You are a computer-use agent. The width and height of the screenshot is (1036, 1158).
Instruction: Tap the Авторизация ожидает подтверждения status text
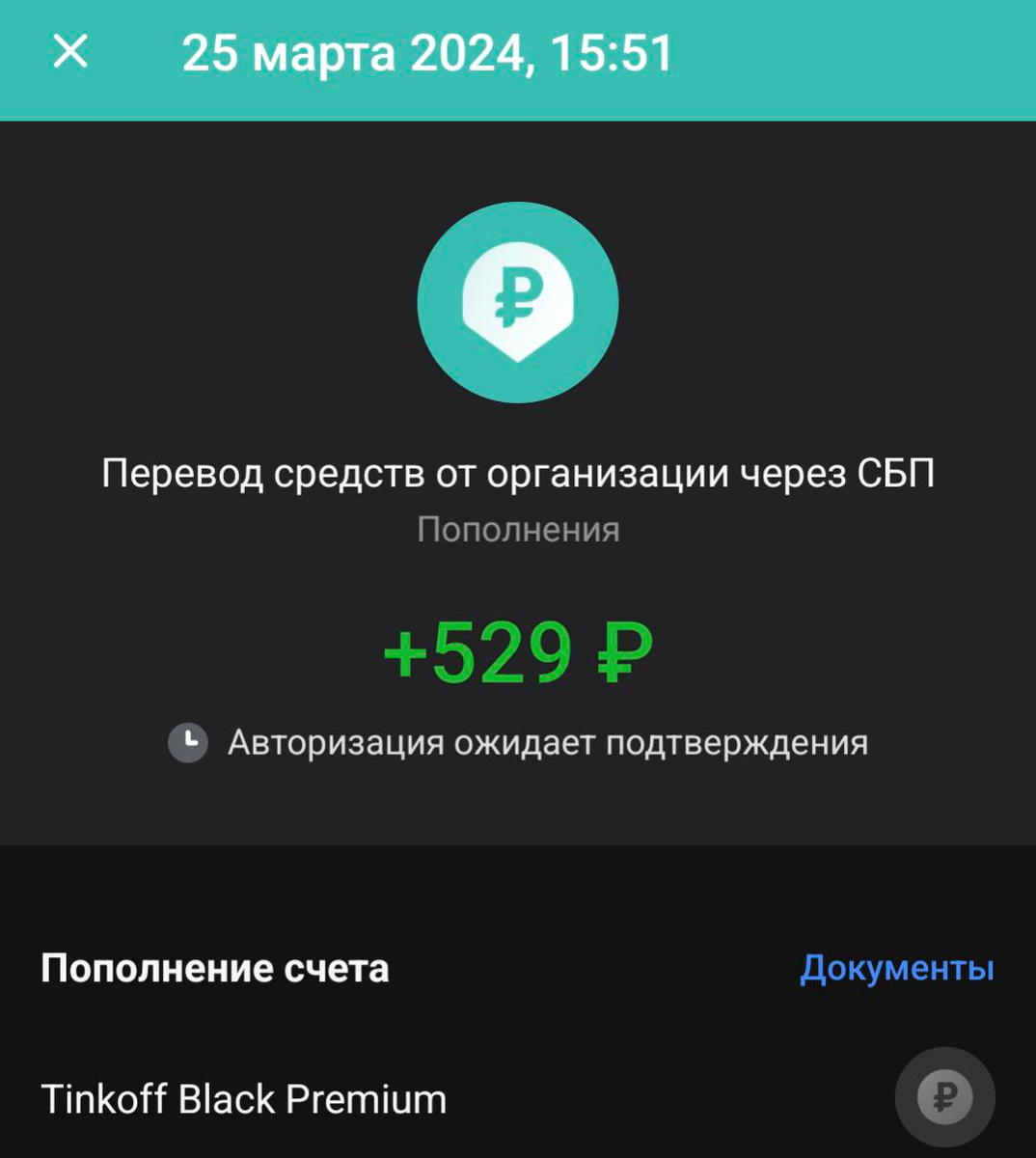tap(548, 742)
